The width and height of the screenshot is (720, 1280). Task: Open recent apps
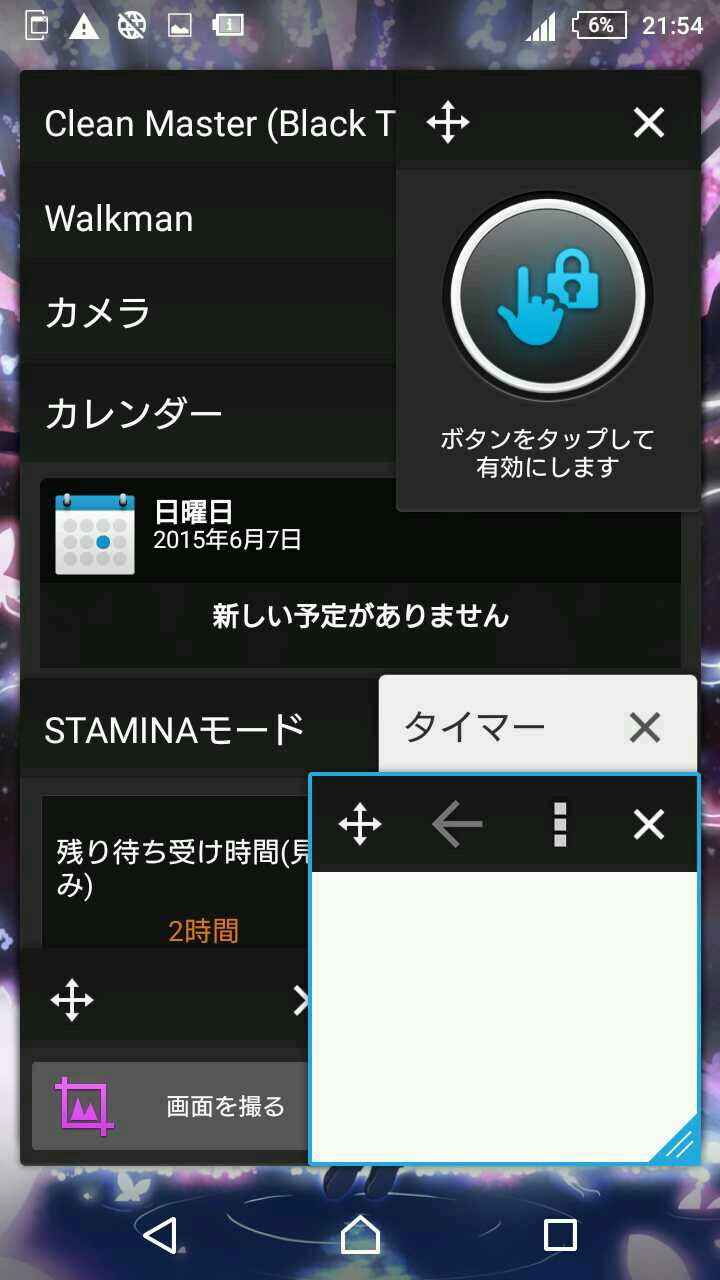(560, 1235)
